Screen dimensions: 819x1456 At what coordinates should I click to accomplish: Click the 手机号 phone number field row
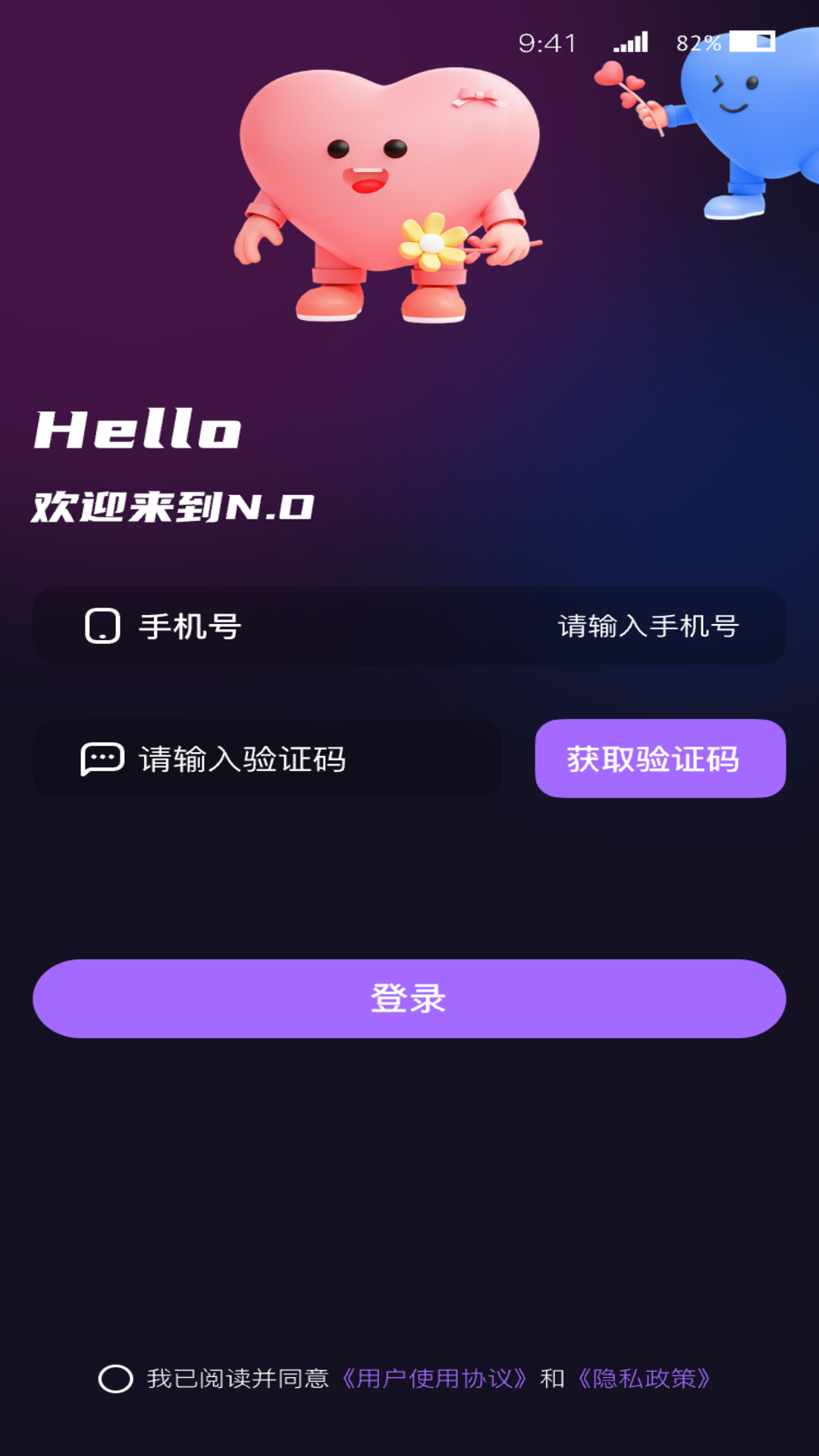coord(409,626)
